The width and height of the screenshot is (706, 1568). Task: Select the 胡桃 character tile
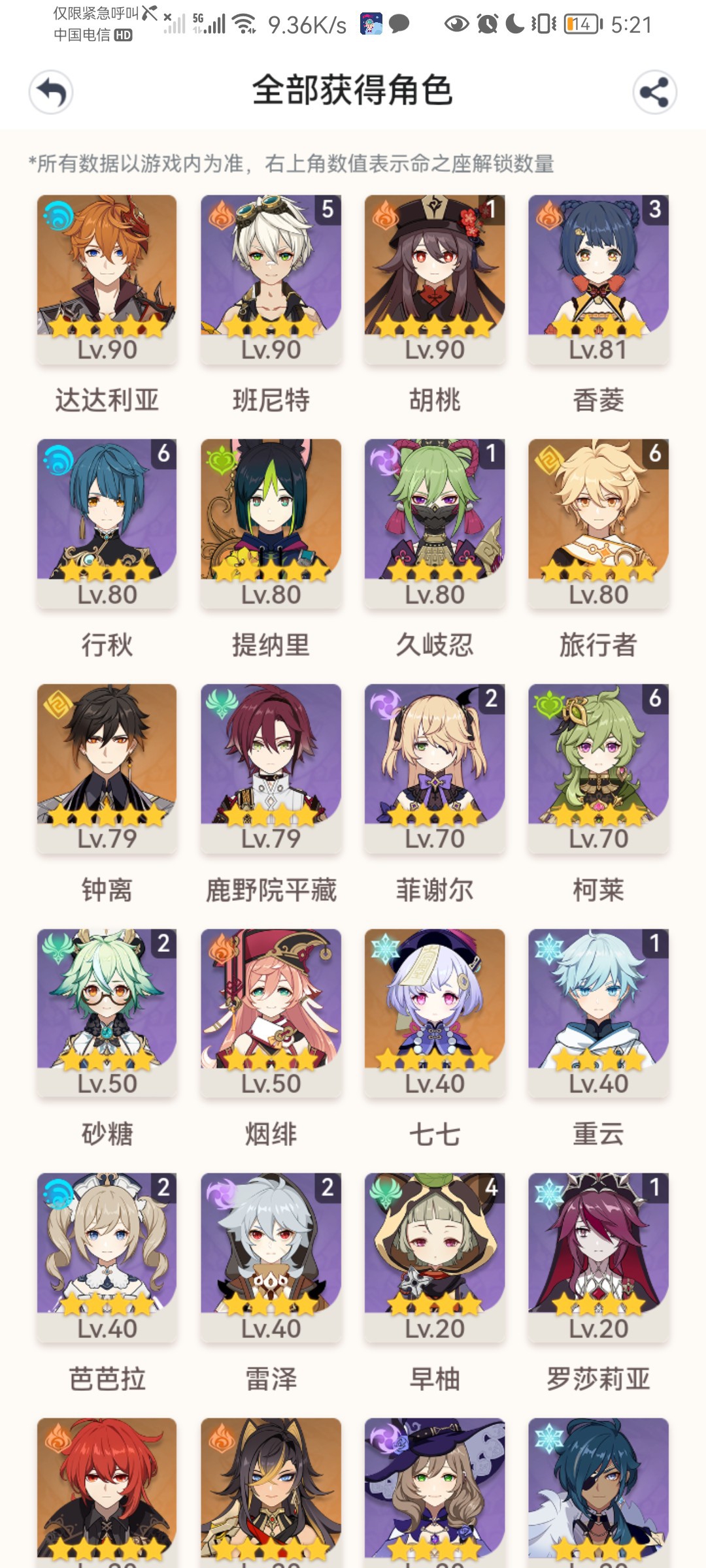(435, 278)
